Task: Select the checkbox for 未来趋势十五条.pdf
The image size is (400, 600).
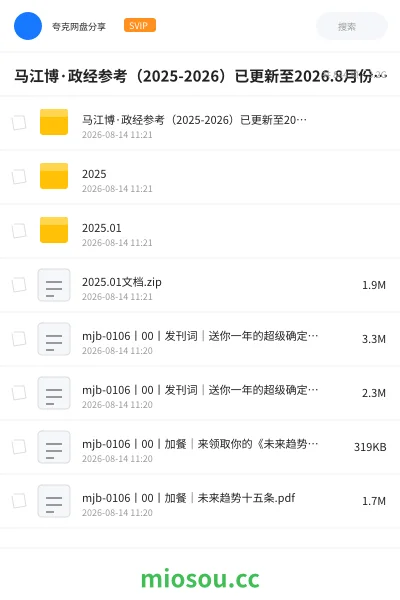Action: (19, 501)
